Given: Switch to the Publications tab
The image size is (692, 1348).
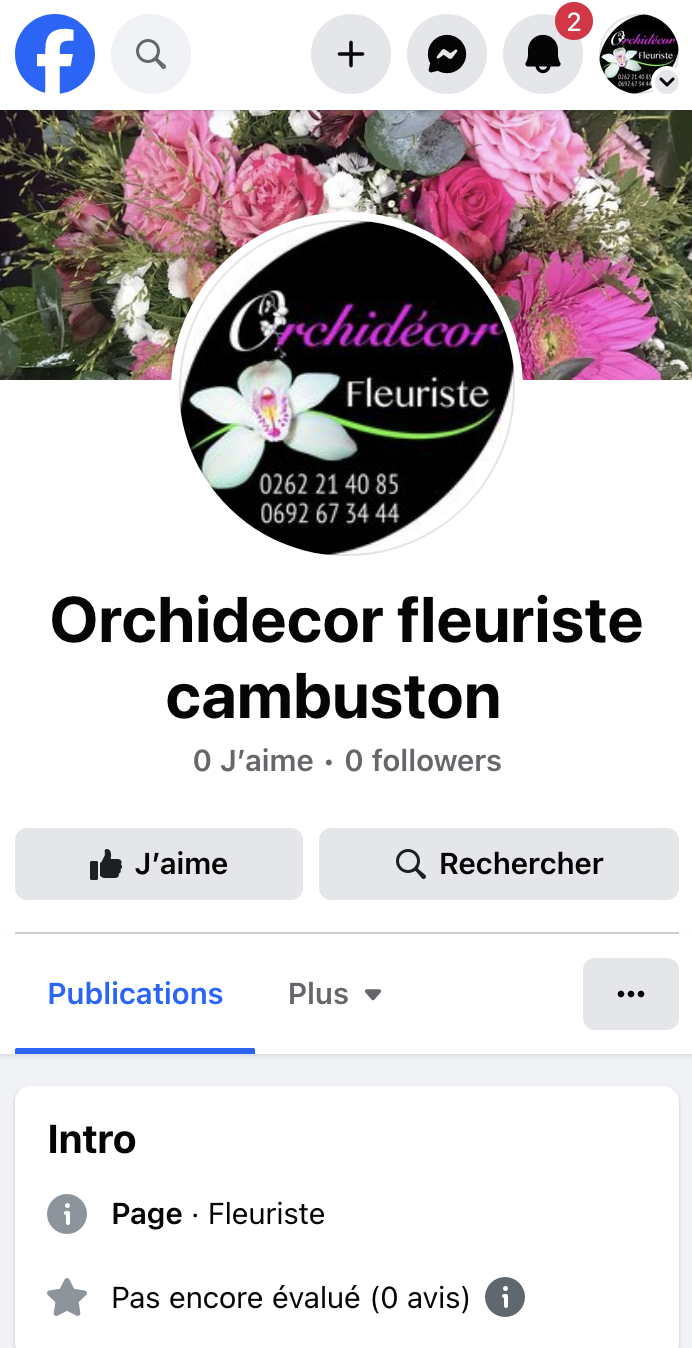Looking at the screenshot, I should click(135, 994).
